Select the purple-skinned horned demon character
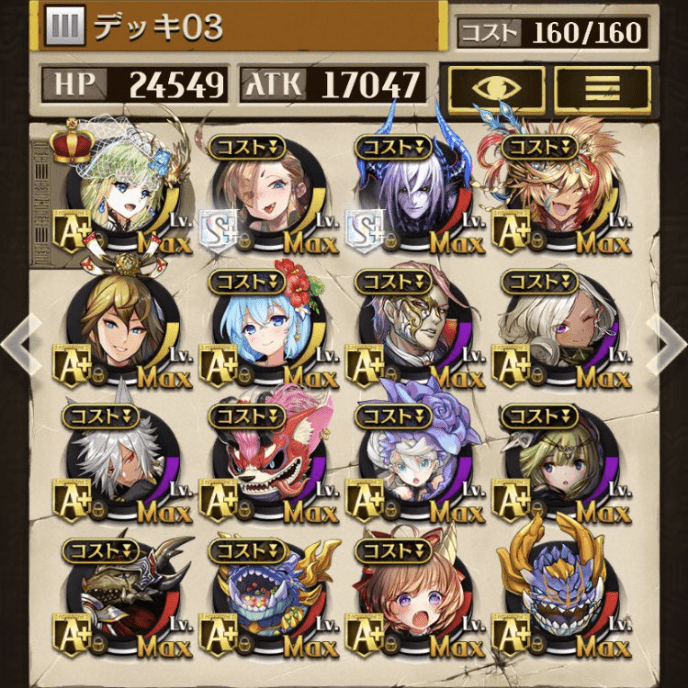 pyautogui.click(x=410, y=195)
